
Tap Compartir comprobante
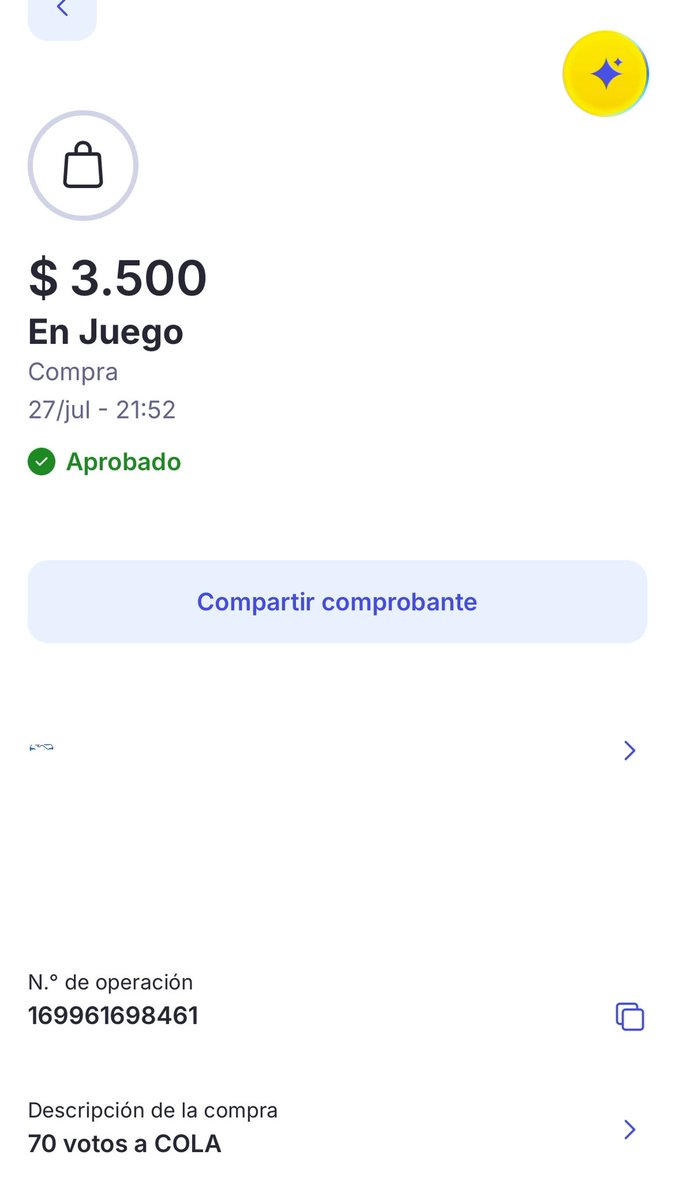pos(337,602)
